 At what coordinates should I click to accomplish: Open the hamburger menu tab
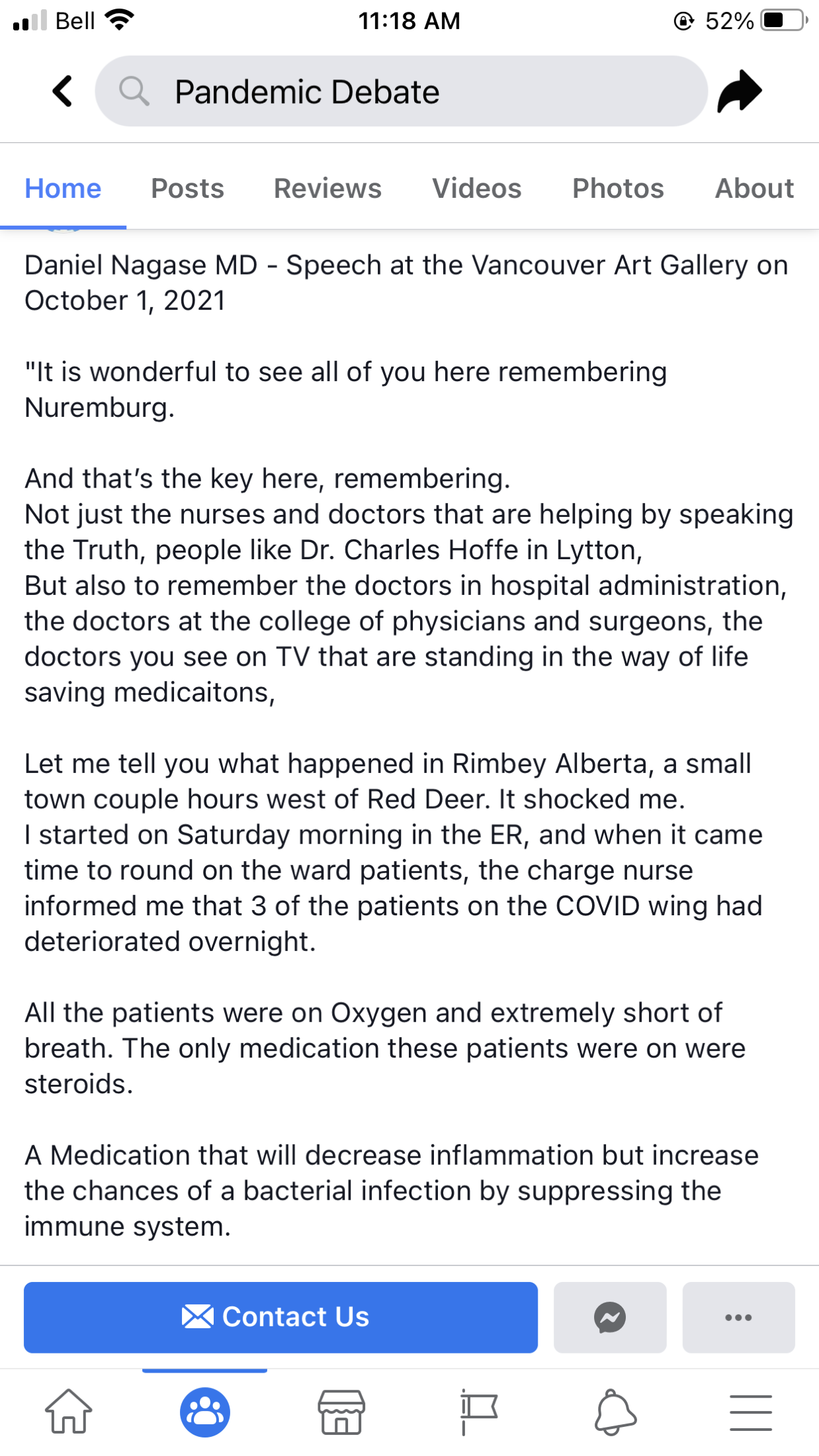(751, 1412)
